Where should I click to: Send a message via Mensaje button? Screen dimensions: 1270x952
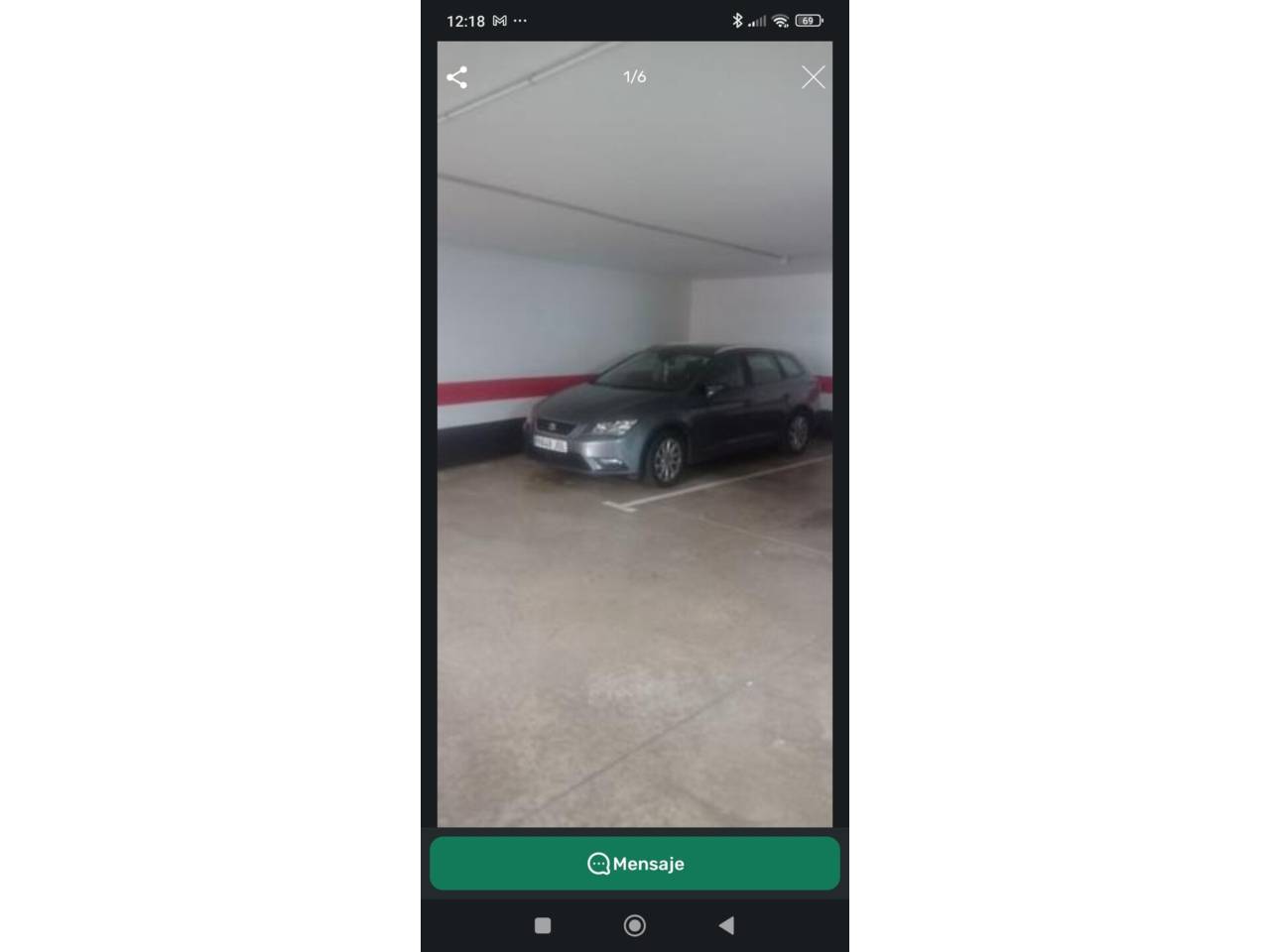click(635, 864)
